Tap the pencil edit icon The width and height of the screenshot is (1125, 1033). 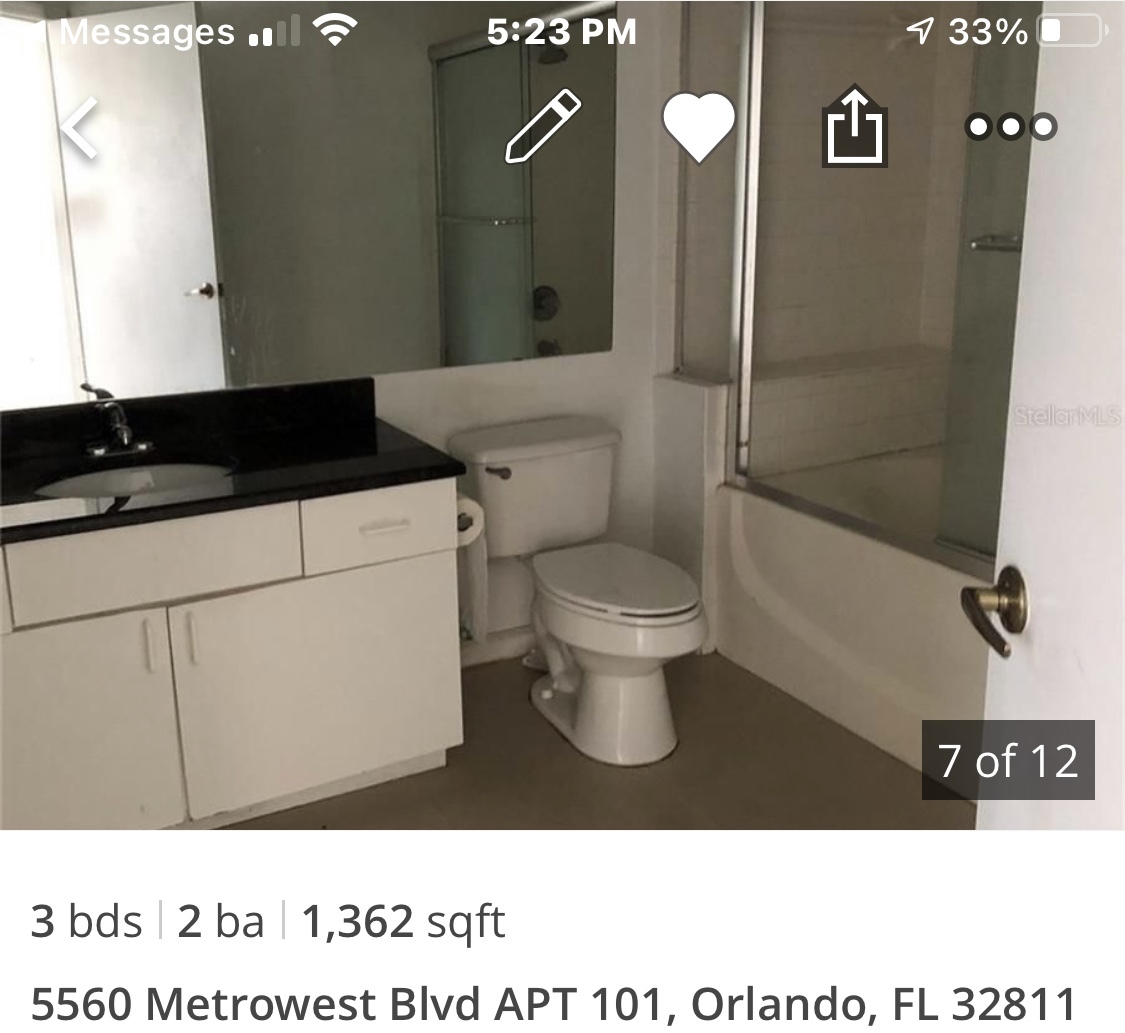[543, 126]
